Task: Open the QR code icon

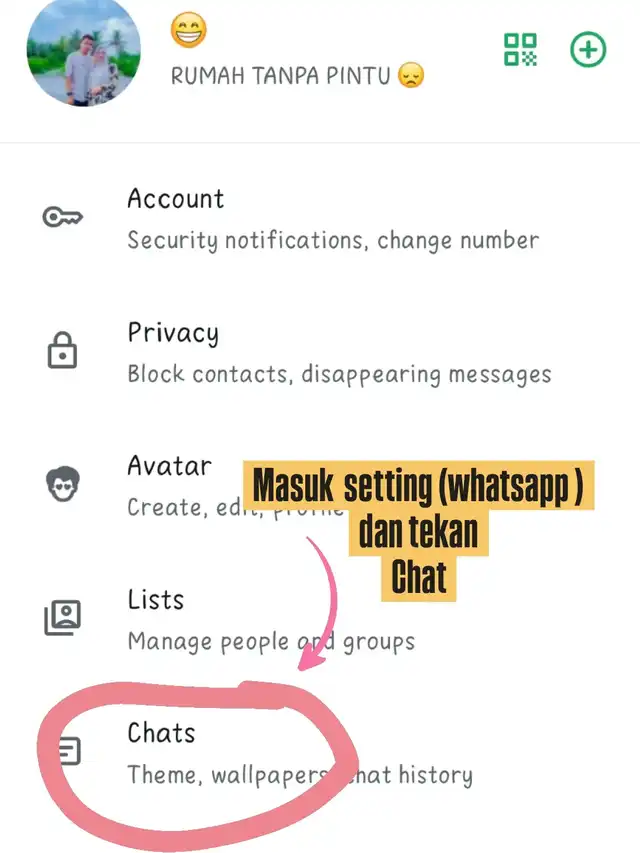Action: tap(520, 50)
